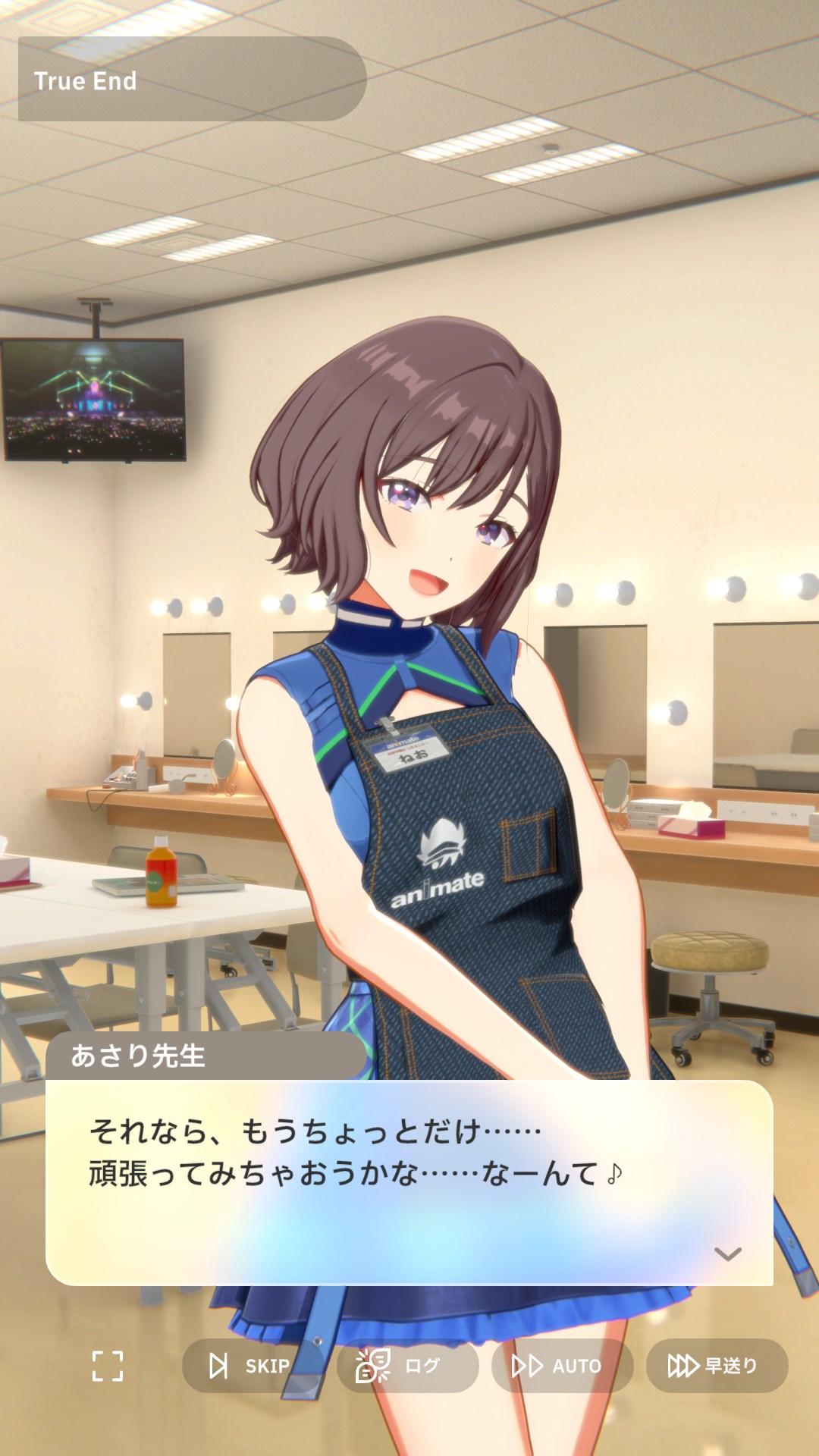
Task: Toggle fullscreen view icon
Action: 108,1366
